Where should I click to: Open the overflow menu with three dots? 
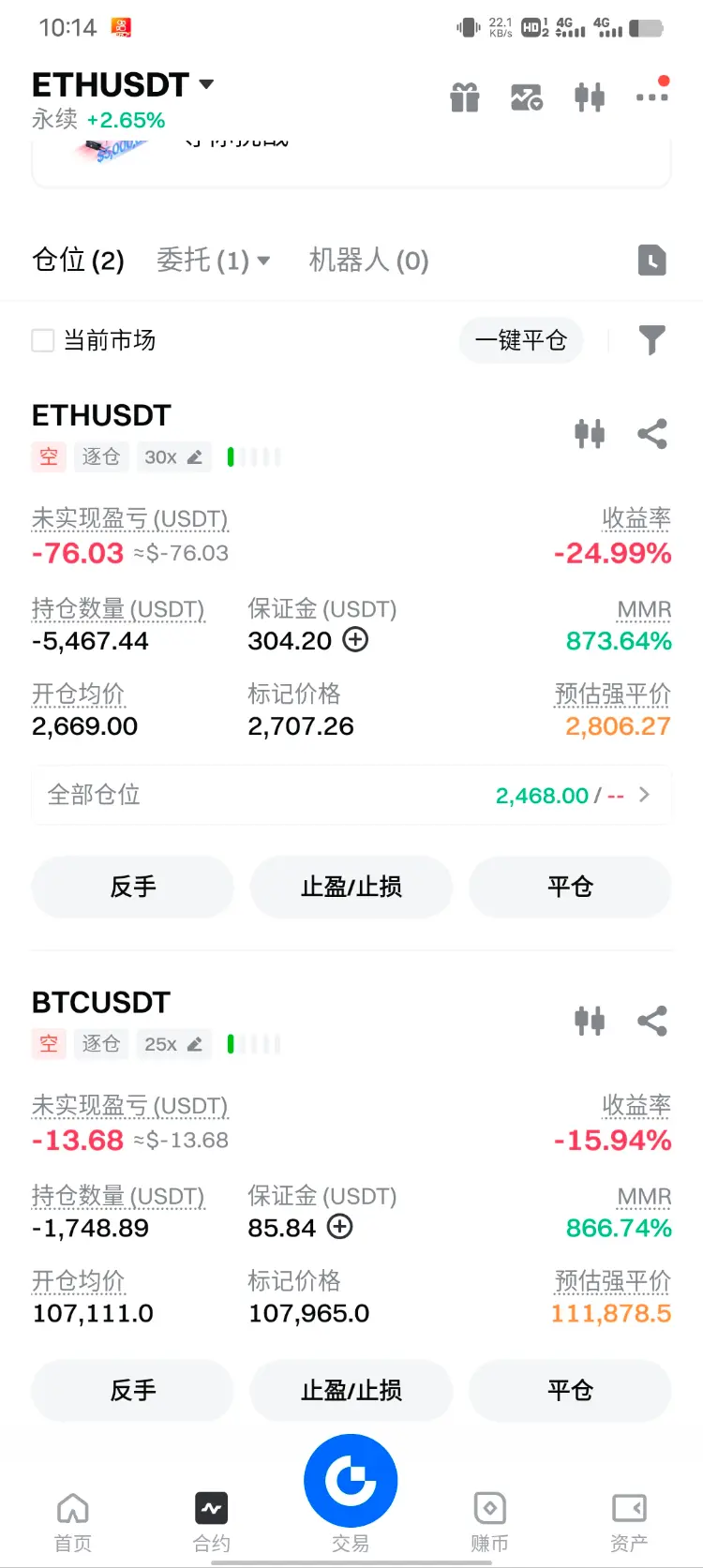tap(651, 97)
